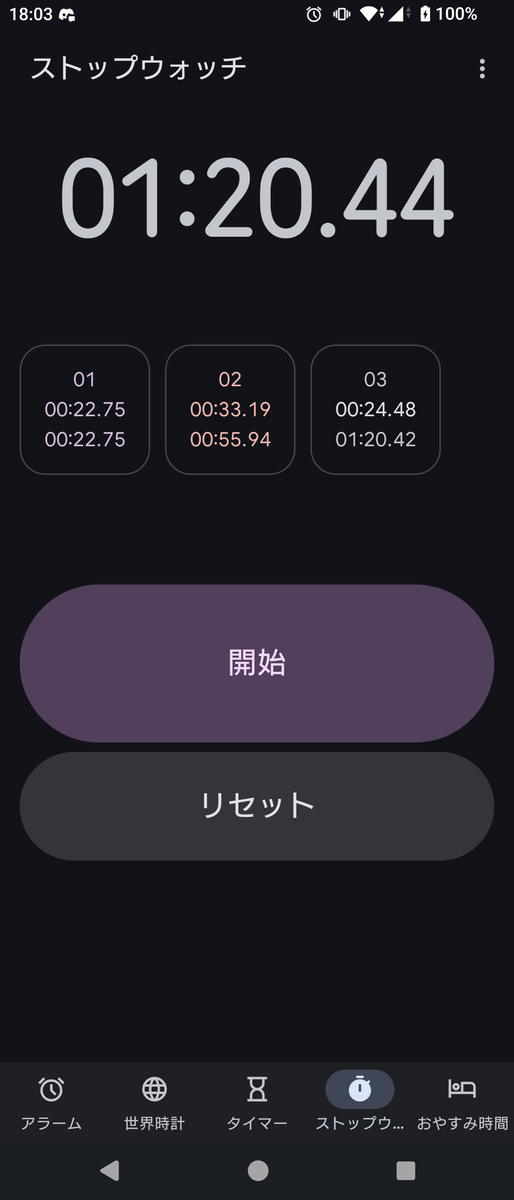This screenshot has height=1200, width=514.
Task: Tap lap card 03
Action: pyautogui.click(x=375, y=409)
